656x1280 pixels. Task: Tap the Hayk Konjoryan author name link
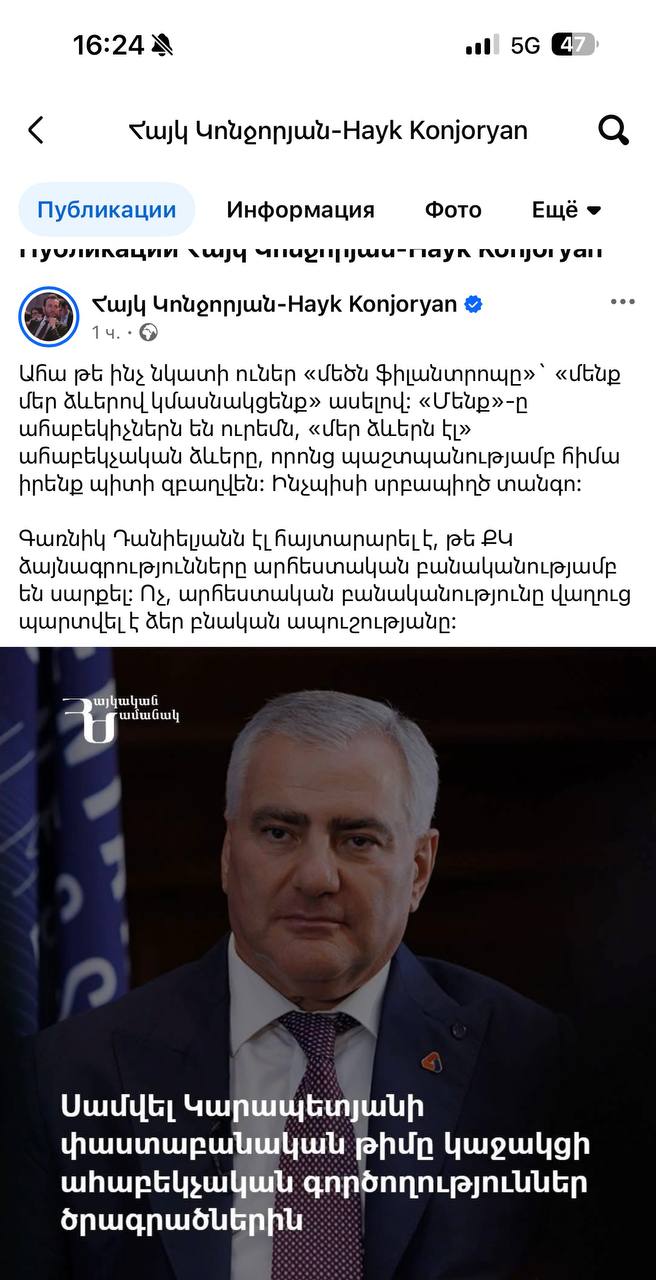[274, 303]
